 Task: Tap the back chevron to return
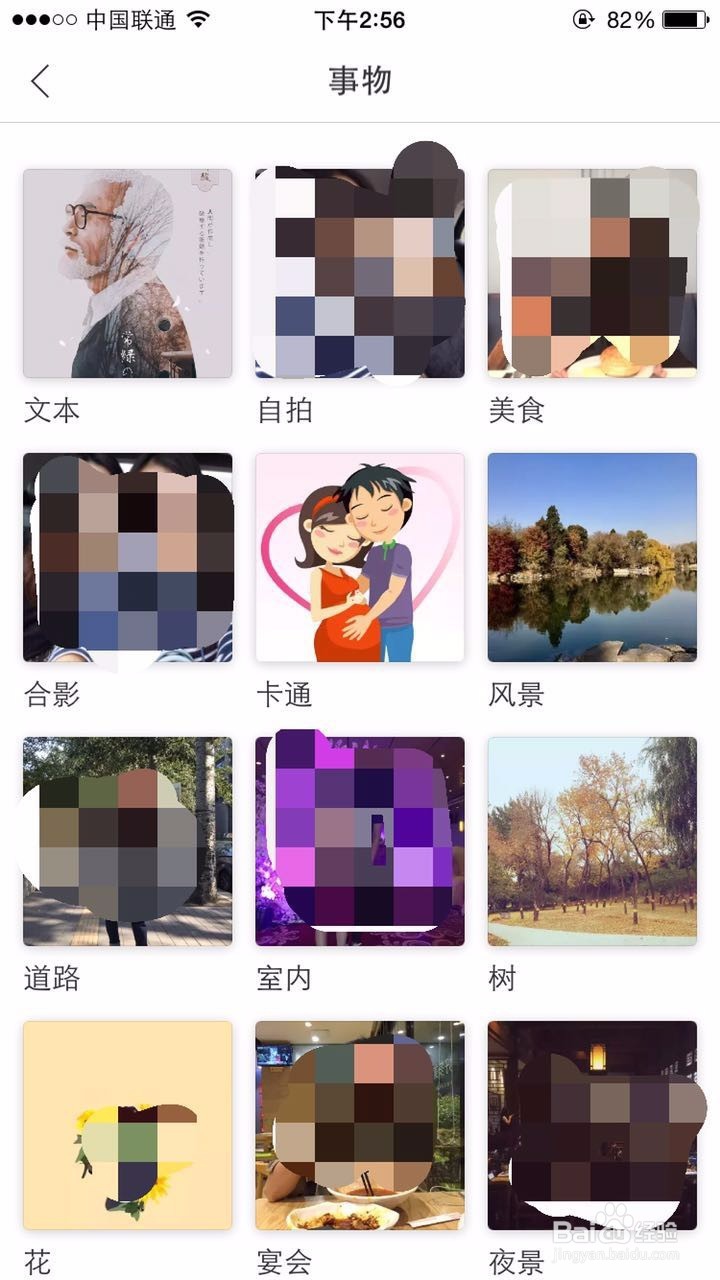38,80
